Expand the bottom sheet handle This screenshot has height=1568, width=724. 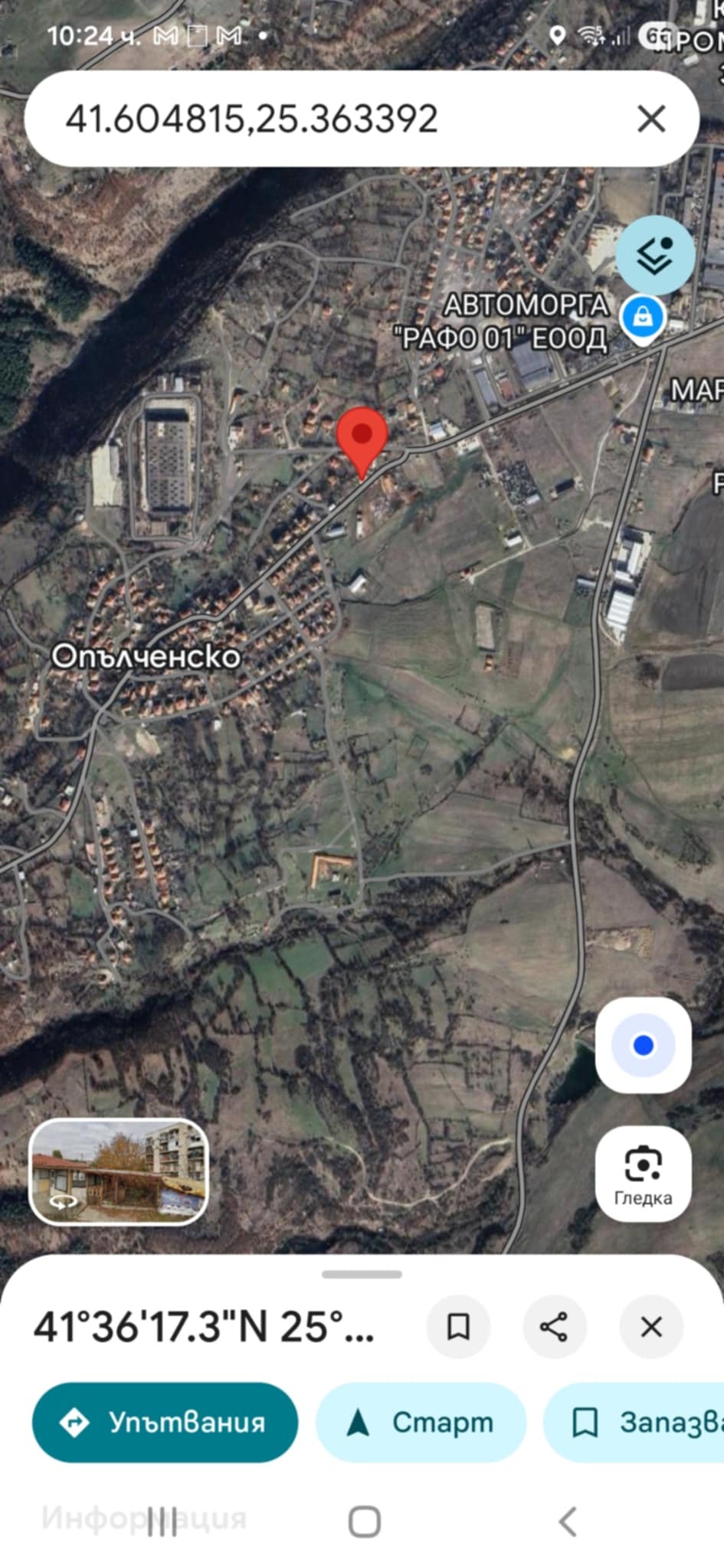(362, 1275)
